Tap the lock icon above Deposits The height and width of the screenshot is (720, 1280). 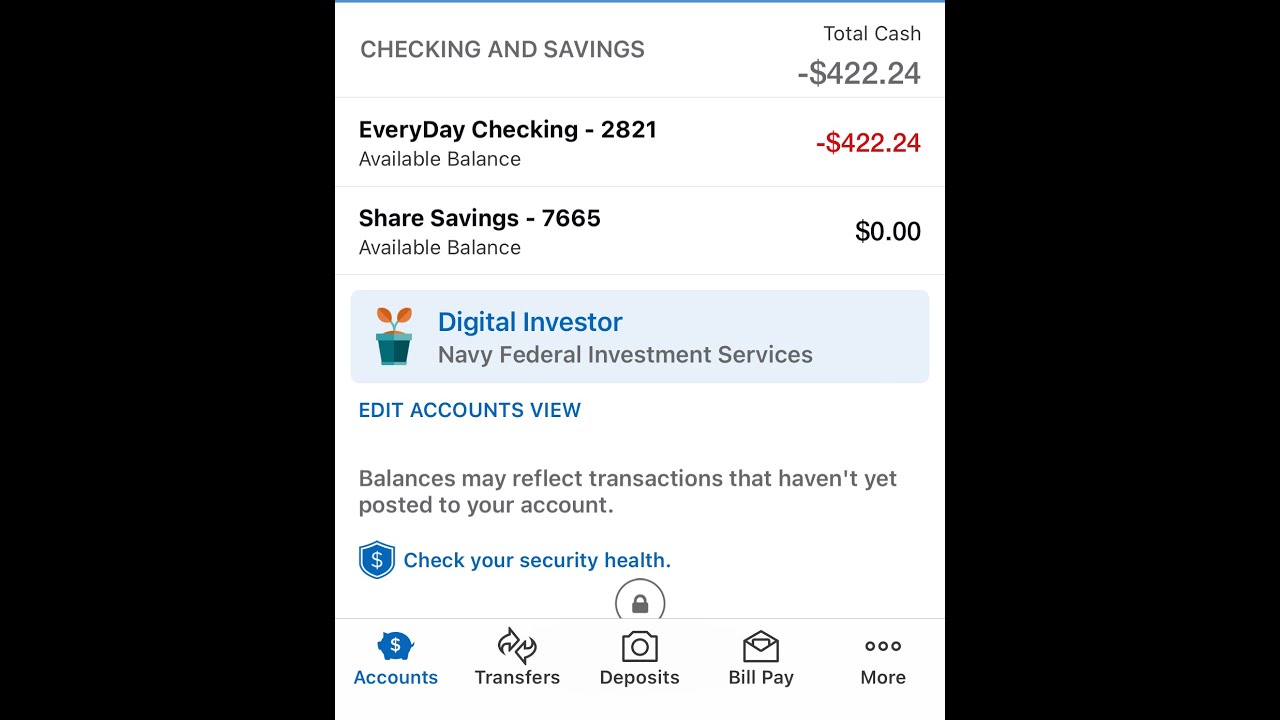pos(640,603)
